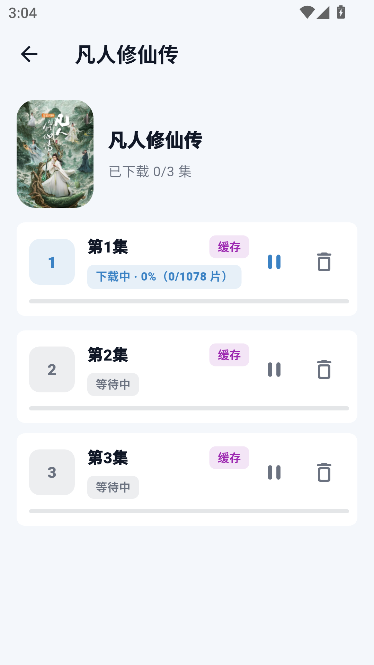Open the 第3集 episode card
The image size is (374, 665).
tap(187, 479)
